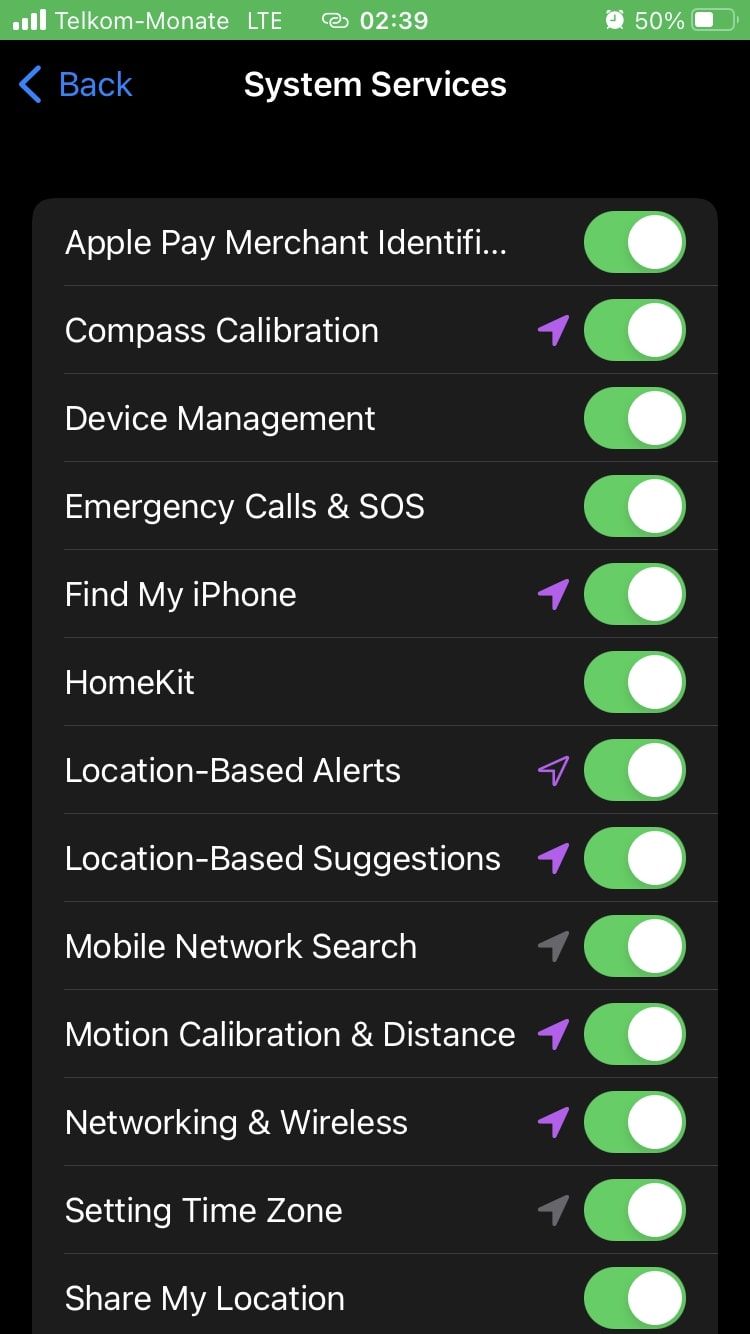Turn off Find My iPhone
This screenshot has width=750, height=1334.
tap(634, 594)
